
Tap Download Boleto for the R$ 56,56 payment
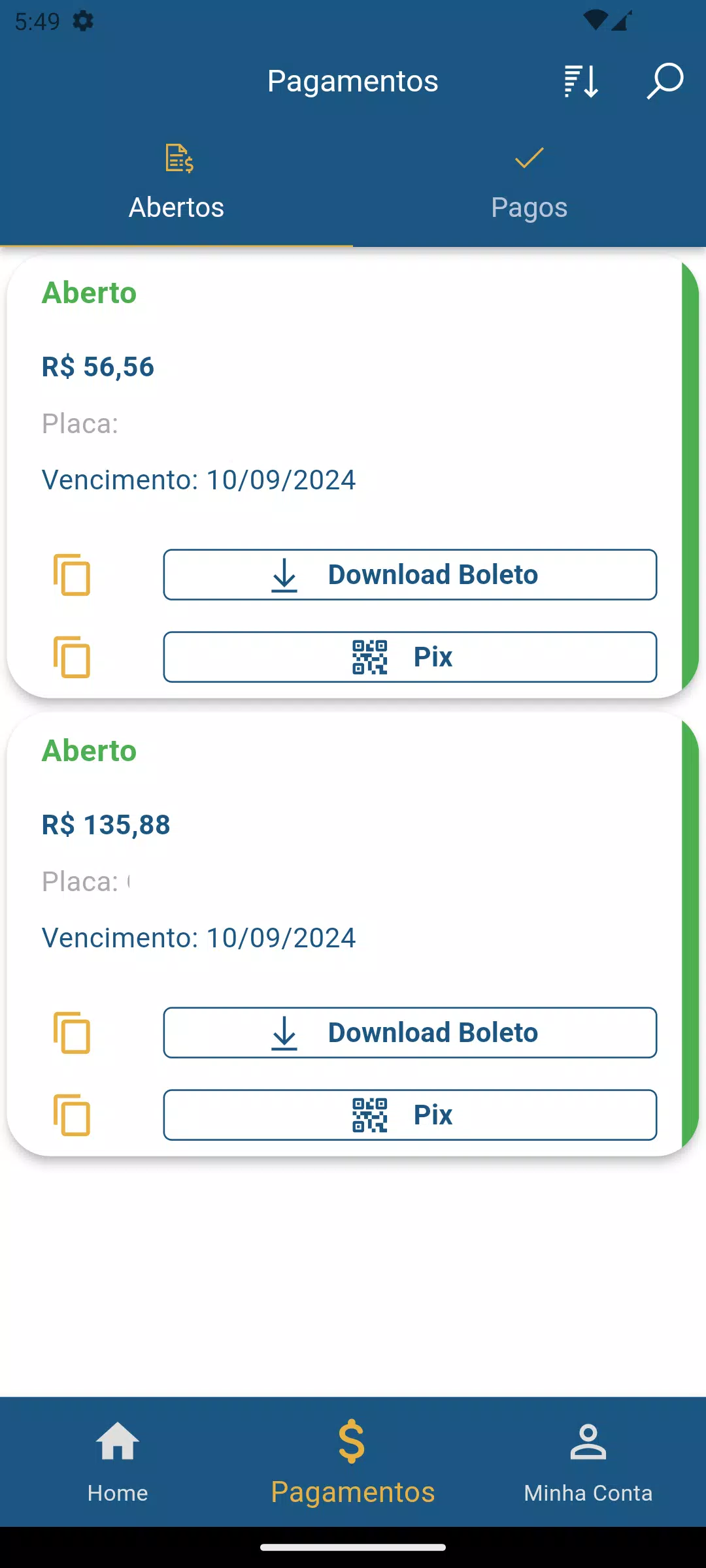pyautogui.click(x=410, y=575)
